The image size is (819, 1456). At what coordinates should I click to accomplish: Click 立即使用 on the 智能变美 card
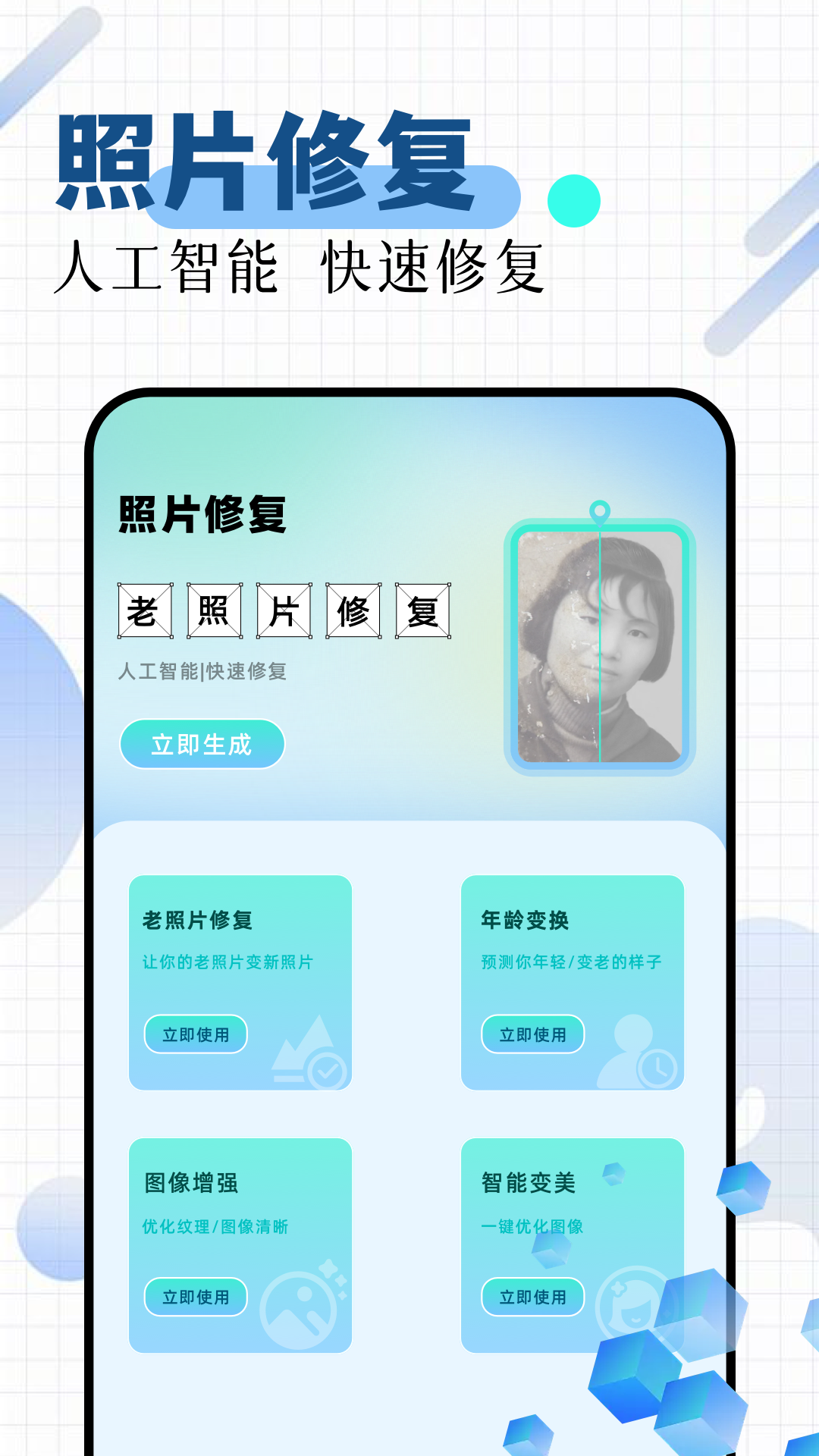pyautogui.click(x=534, y=1298)
